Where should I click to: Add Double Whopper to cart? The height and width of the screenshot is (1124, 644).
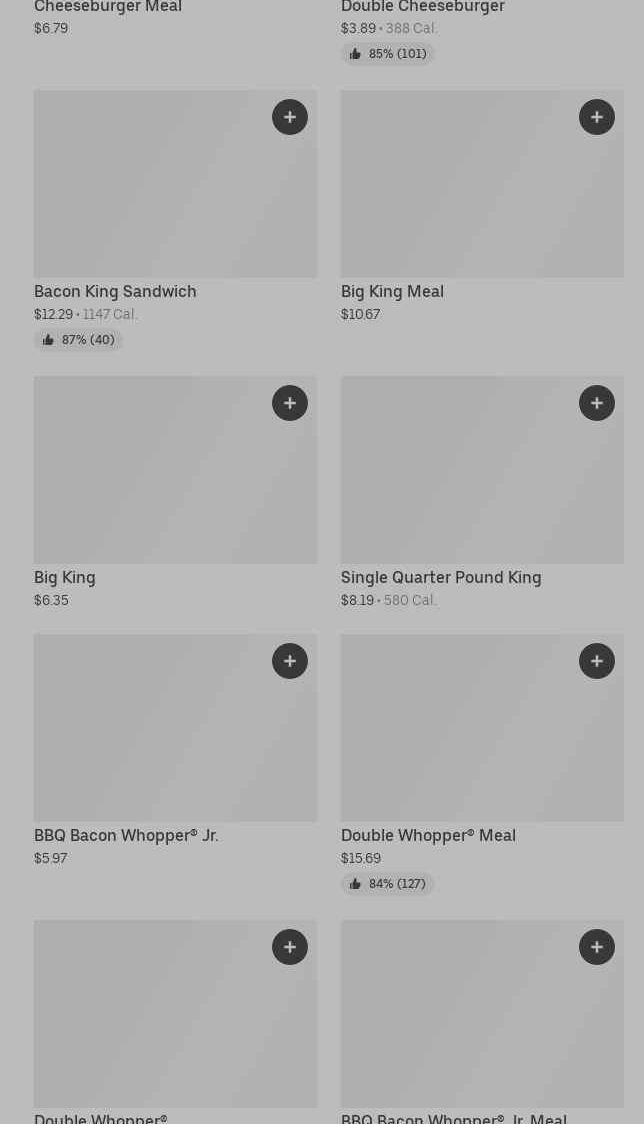pos(290,947)
